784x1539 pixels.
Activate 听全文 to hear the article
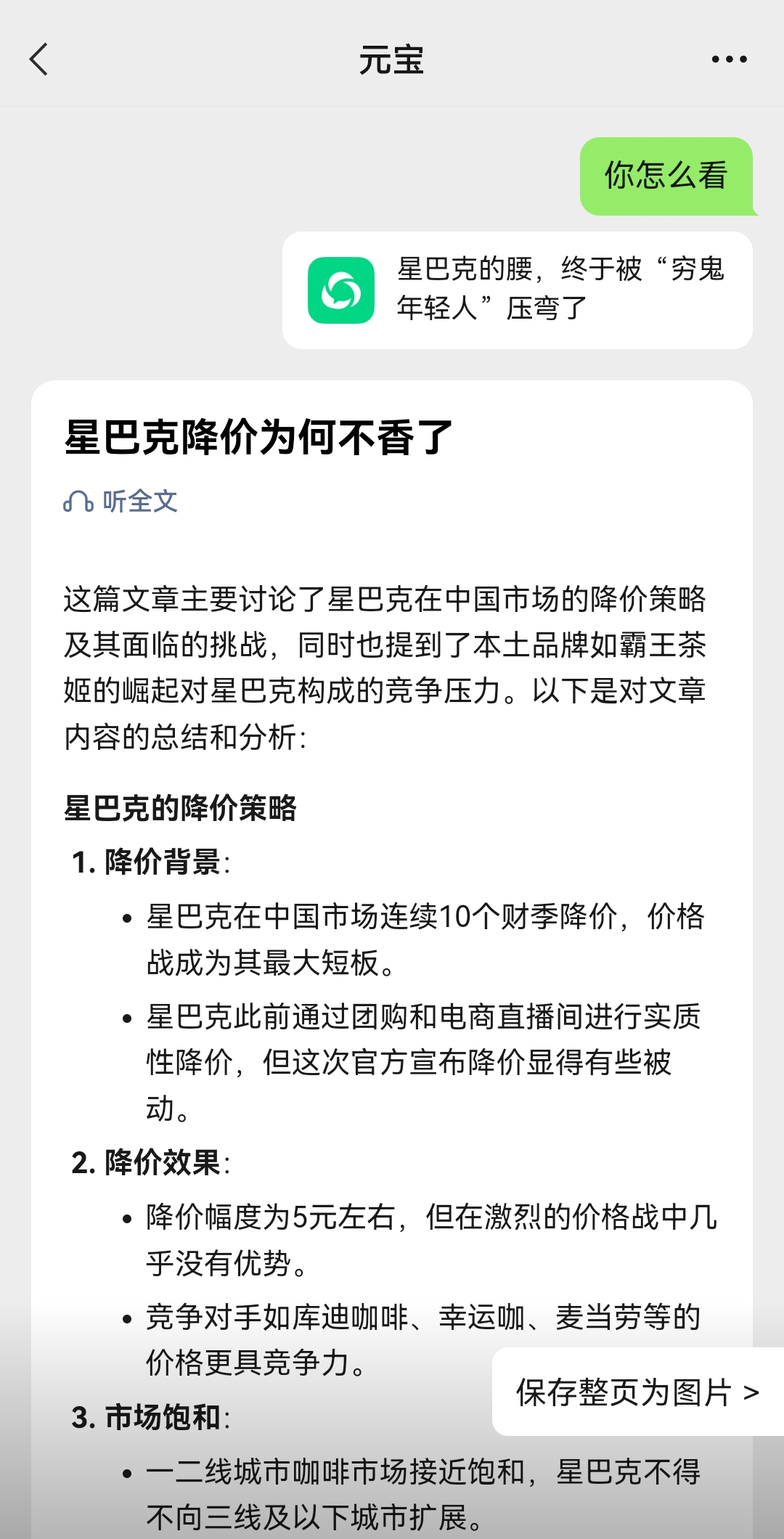tap(142, 501)
